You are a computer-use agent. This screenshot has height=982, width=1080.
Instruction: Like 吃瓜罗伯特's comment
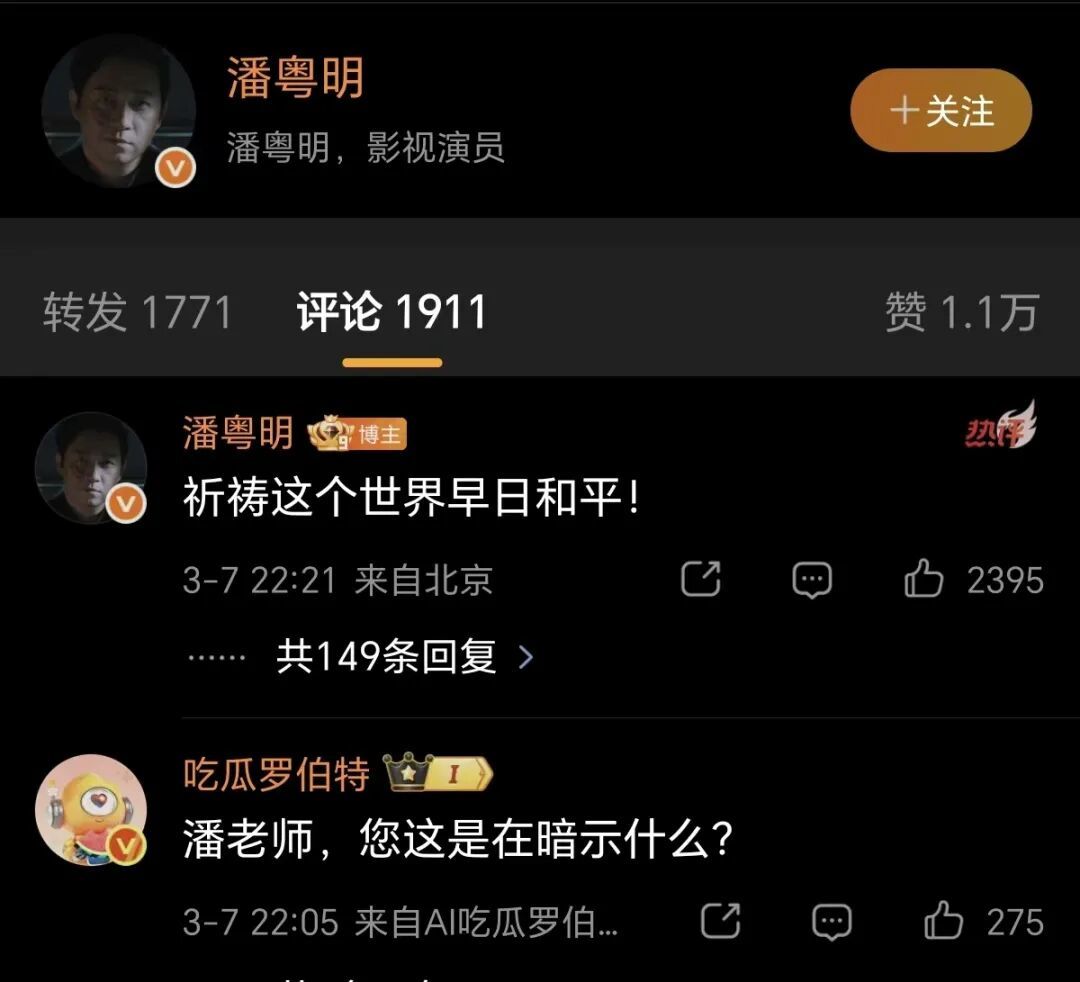coord(943,922)
